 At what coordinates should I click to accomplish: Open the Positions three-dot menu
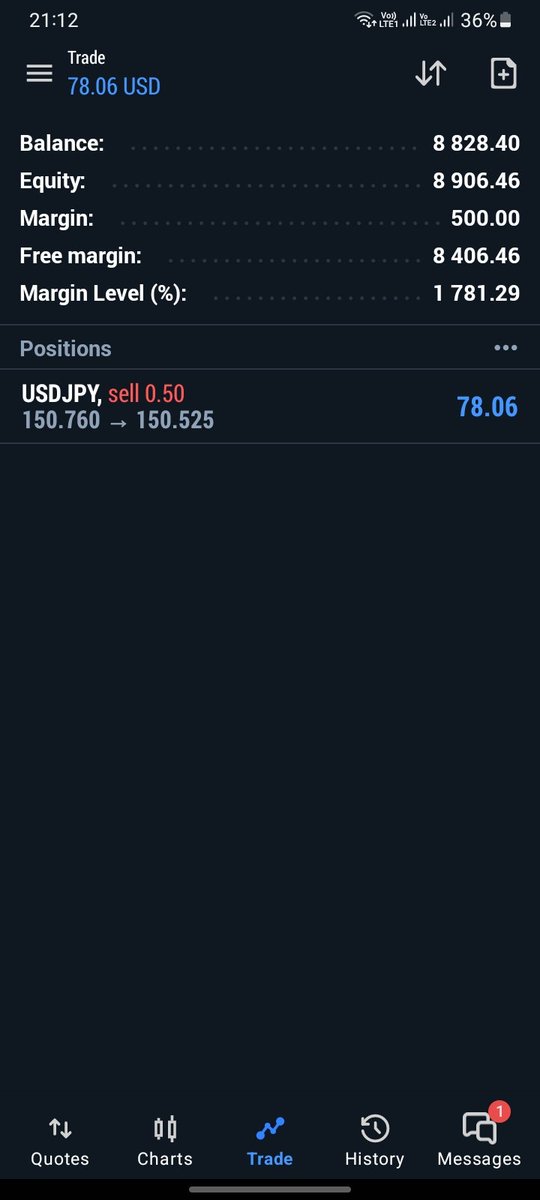tap(506, 348)
